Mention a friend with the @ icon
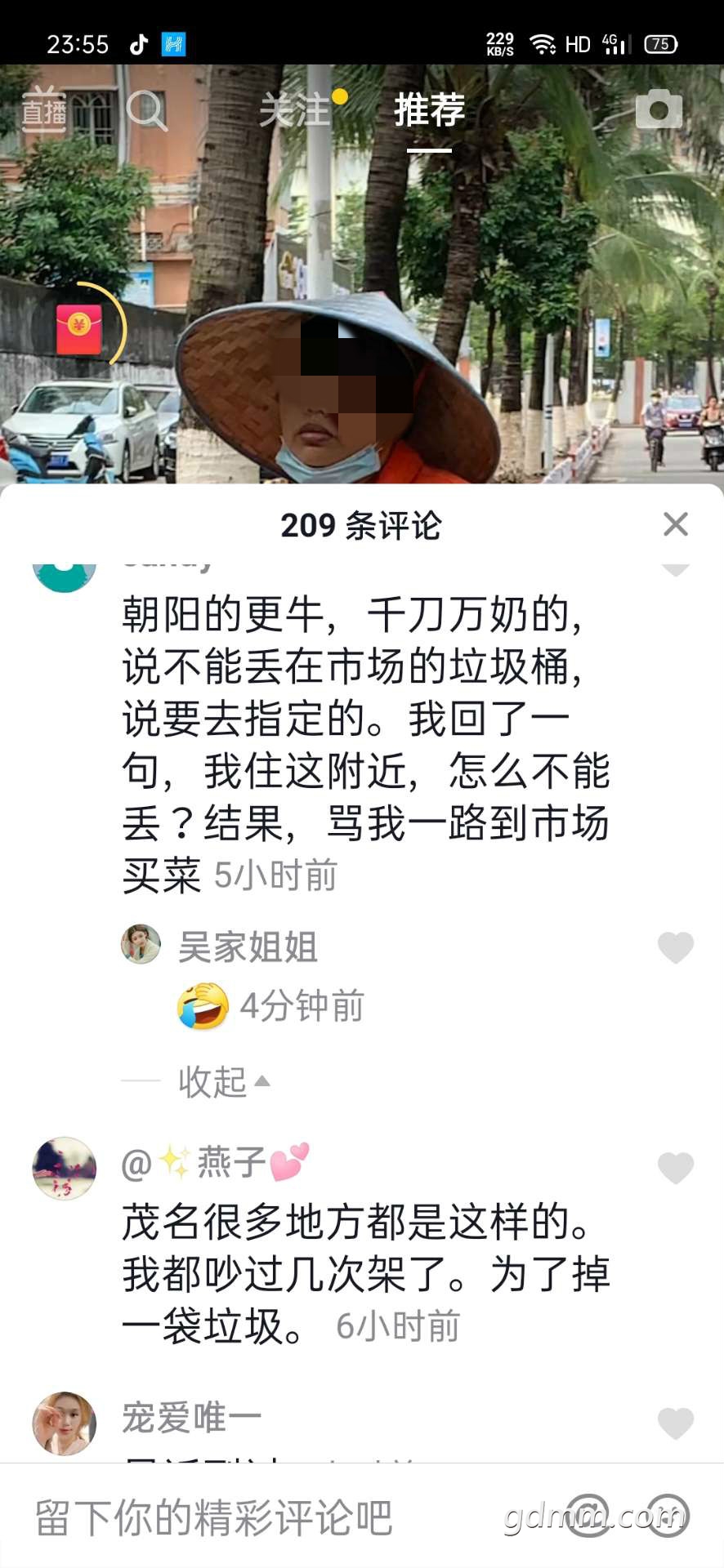The width and height of the screenshot is (724, 1568). (588, 1516)
